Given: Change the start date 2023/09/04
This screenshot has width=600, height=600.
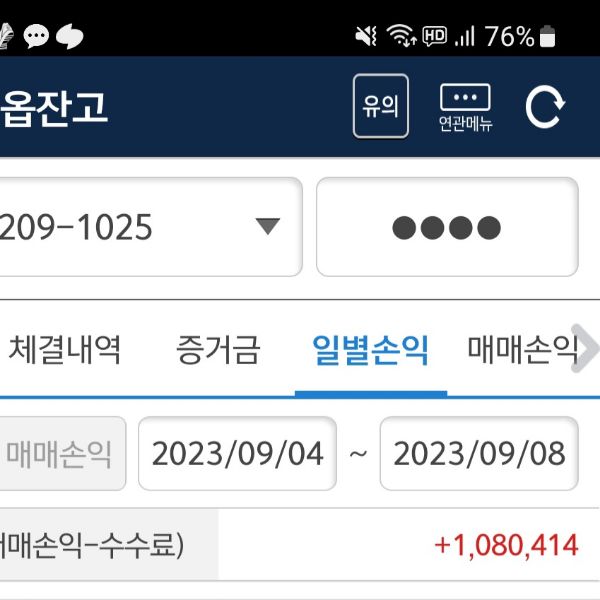Looking at the screenshot, I should 237,454.
